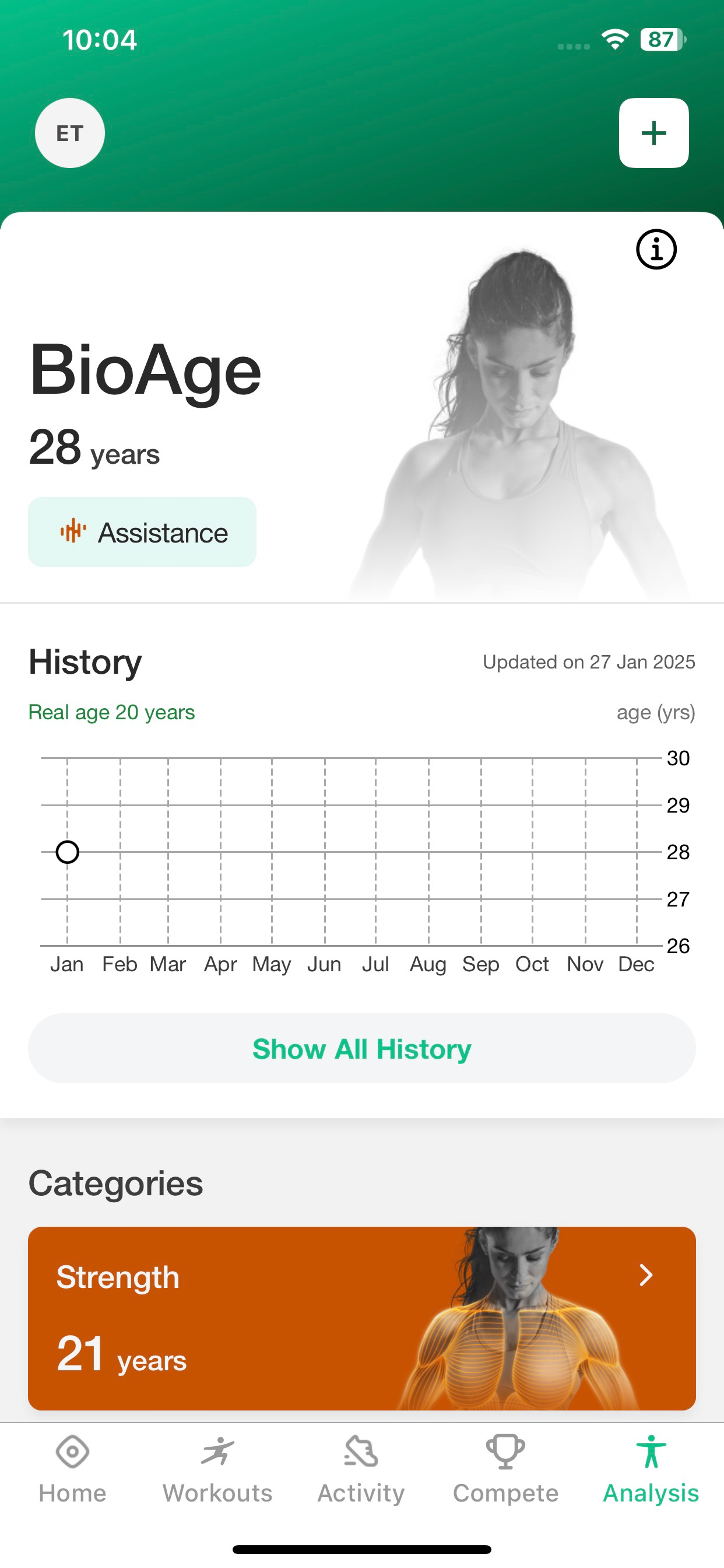This screenshot has width=724, height=1568.
Task: Select the January data point on chart
Action: [x=68, y=852]
